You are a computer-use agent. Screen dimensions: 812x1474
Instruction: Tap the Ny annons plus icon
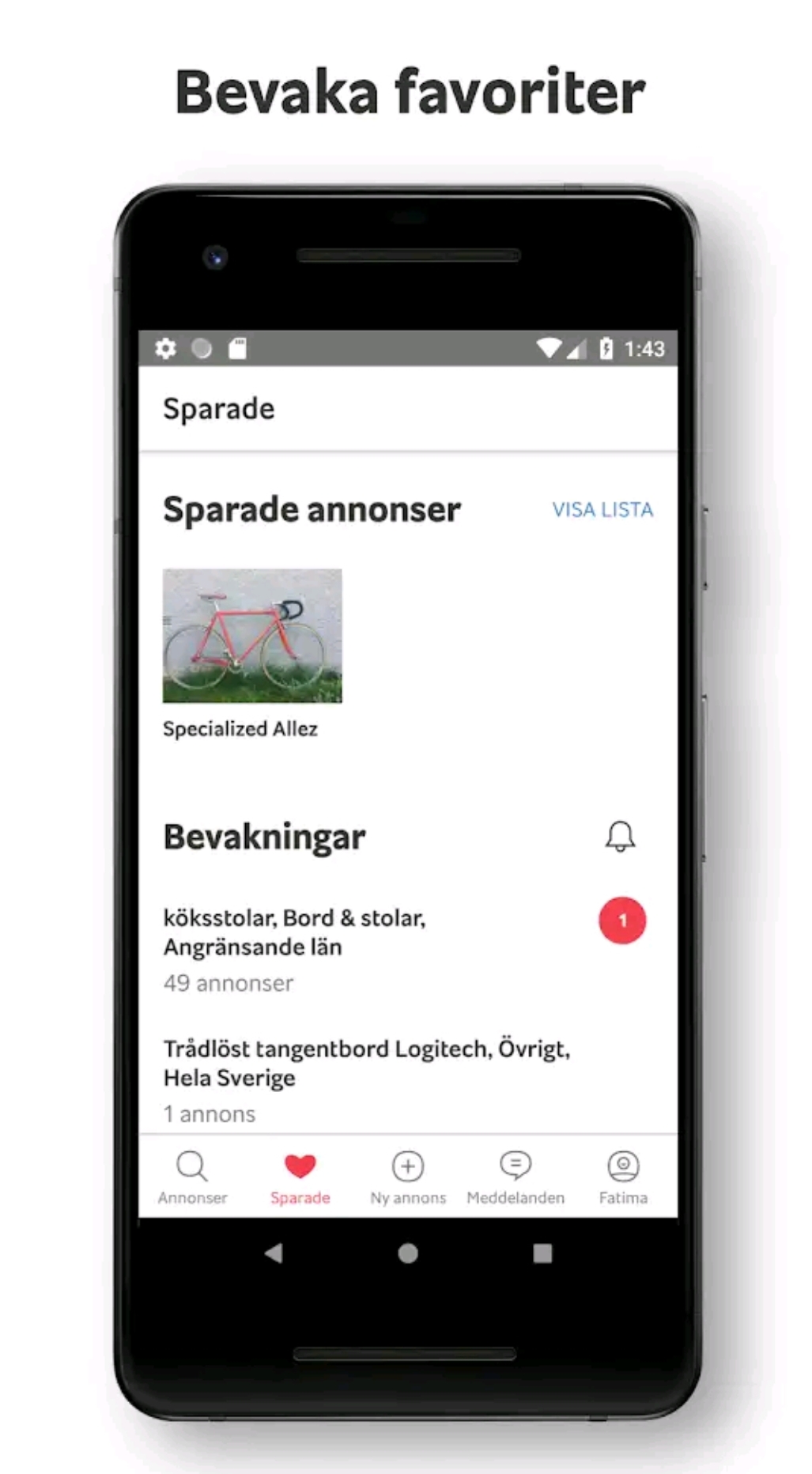pos(407,1166)
